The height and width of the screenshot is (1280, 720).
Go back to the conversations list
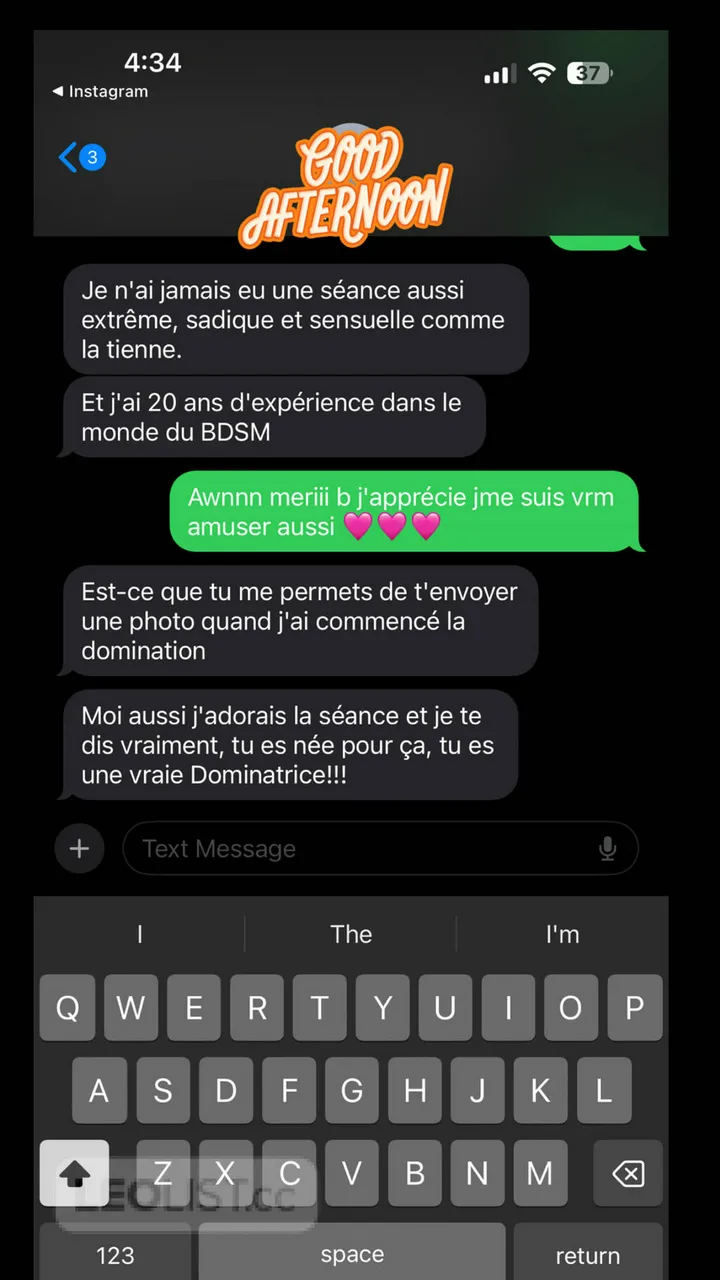tap(70, 157)
